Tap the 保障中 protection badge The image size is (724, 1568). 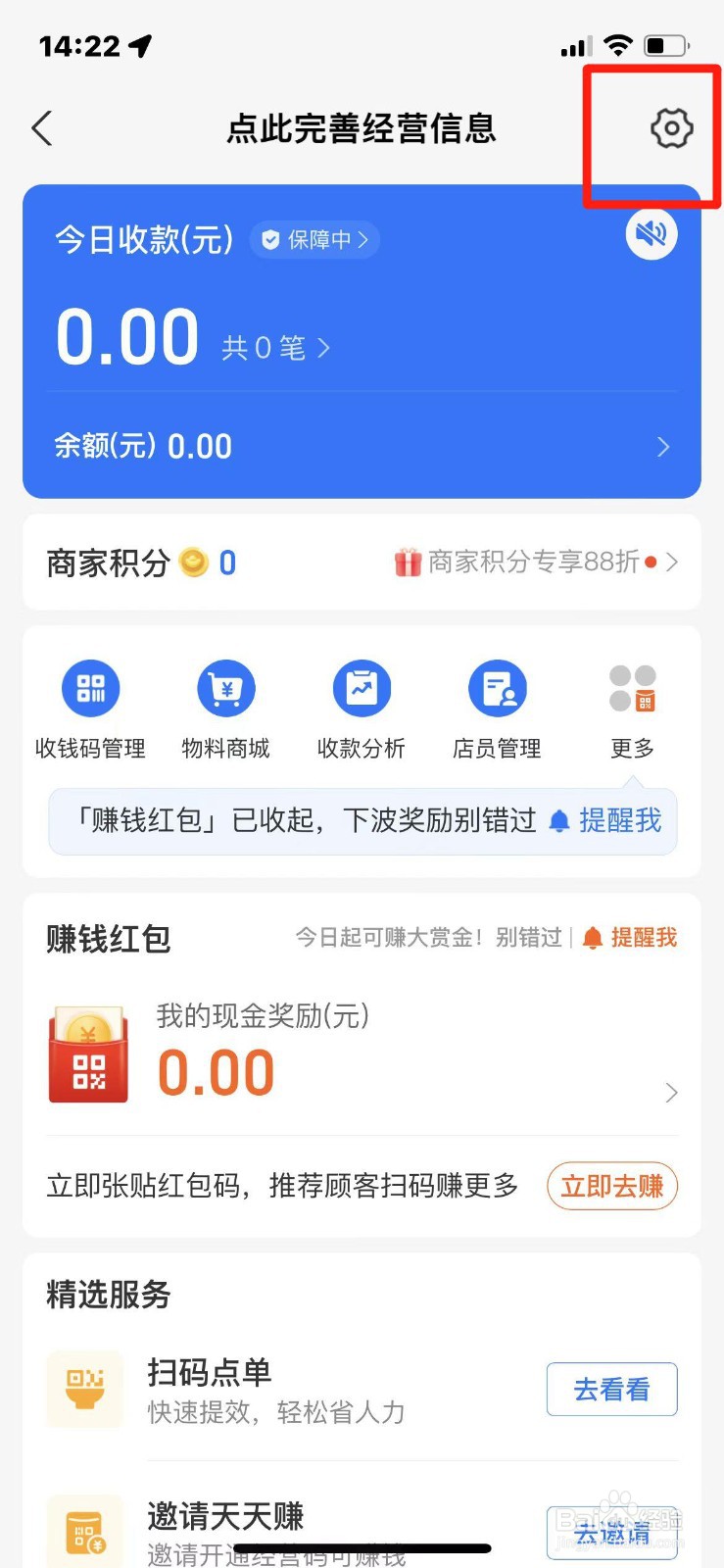[314, 239]
